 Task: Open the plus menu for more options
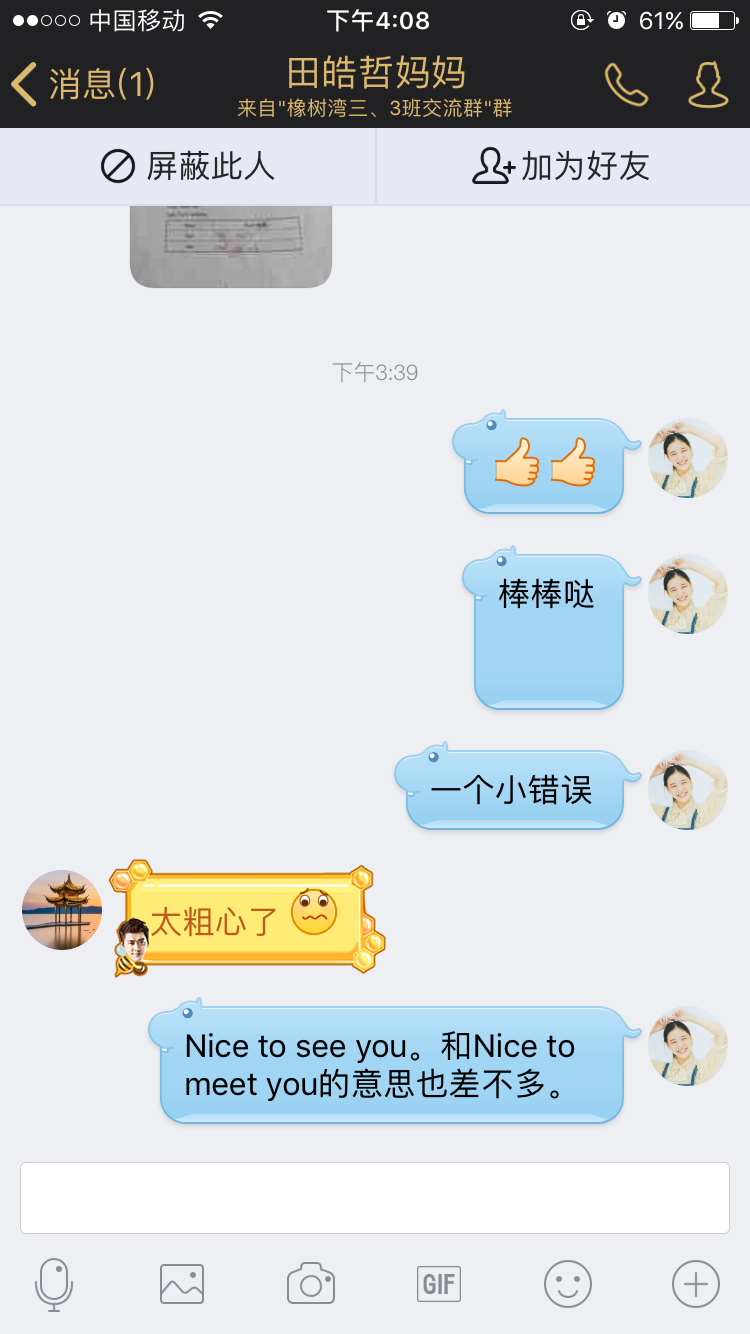click(695, 1283)
